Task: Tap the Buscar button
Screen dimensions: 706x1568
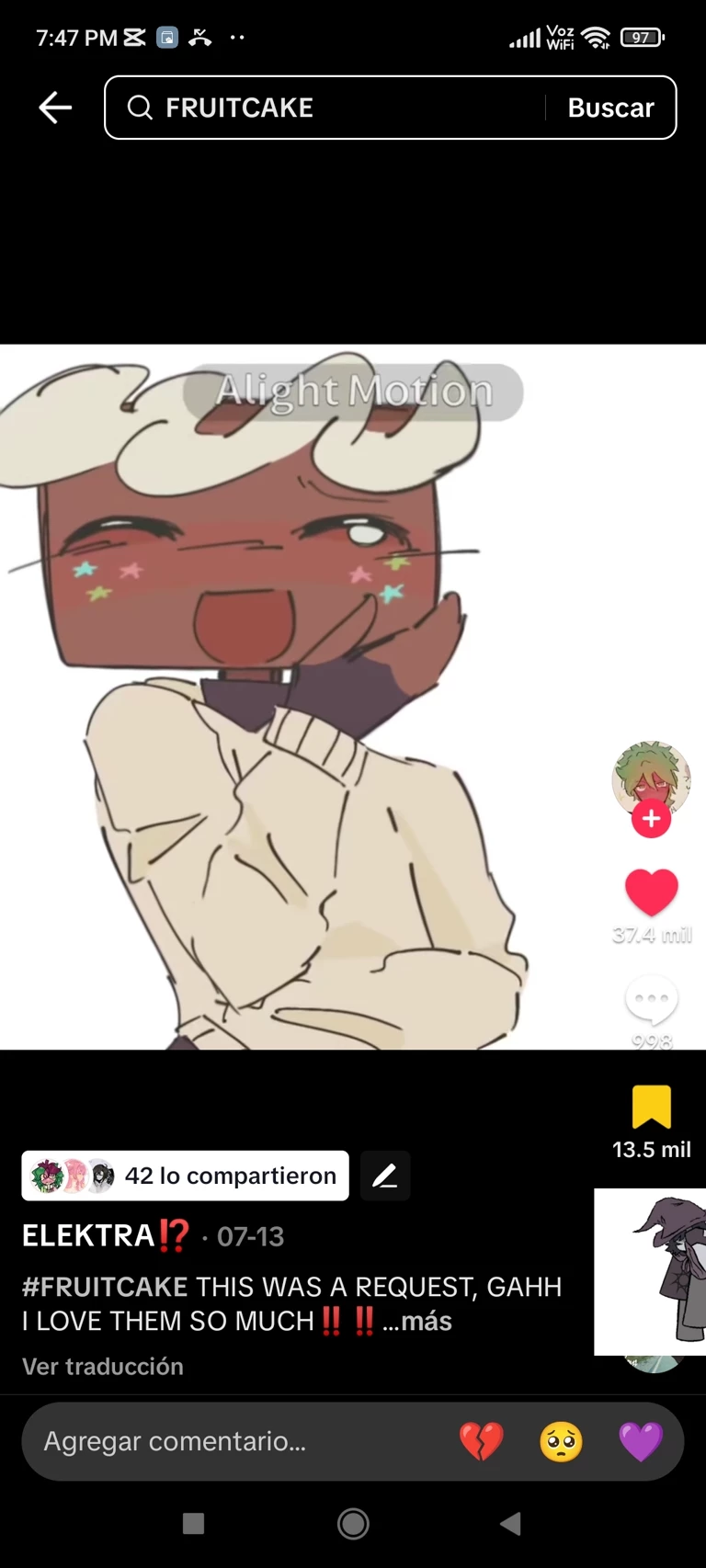Action: coord(610,108)
